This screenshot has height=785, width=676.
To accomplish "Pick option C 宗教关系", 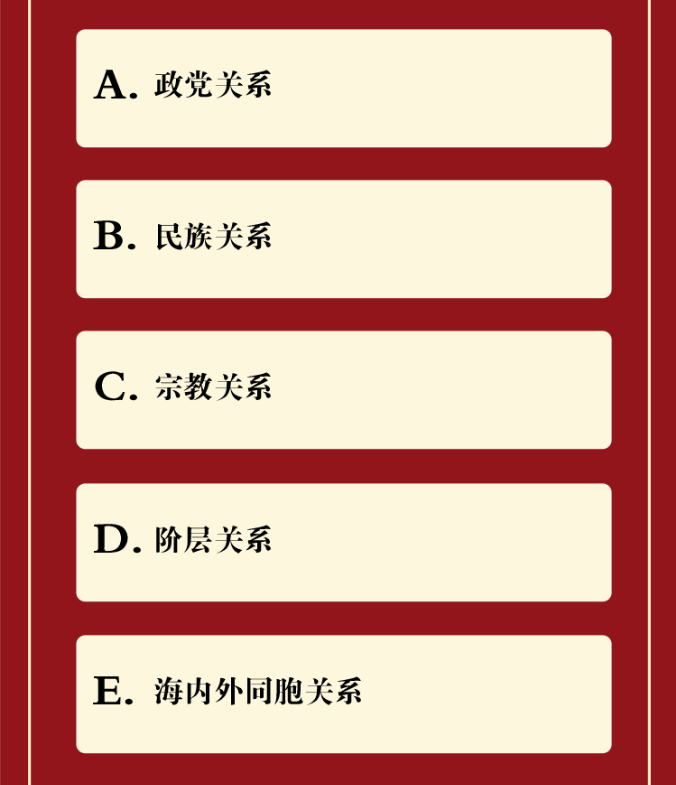I will (x=343, y=390).
